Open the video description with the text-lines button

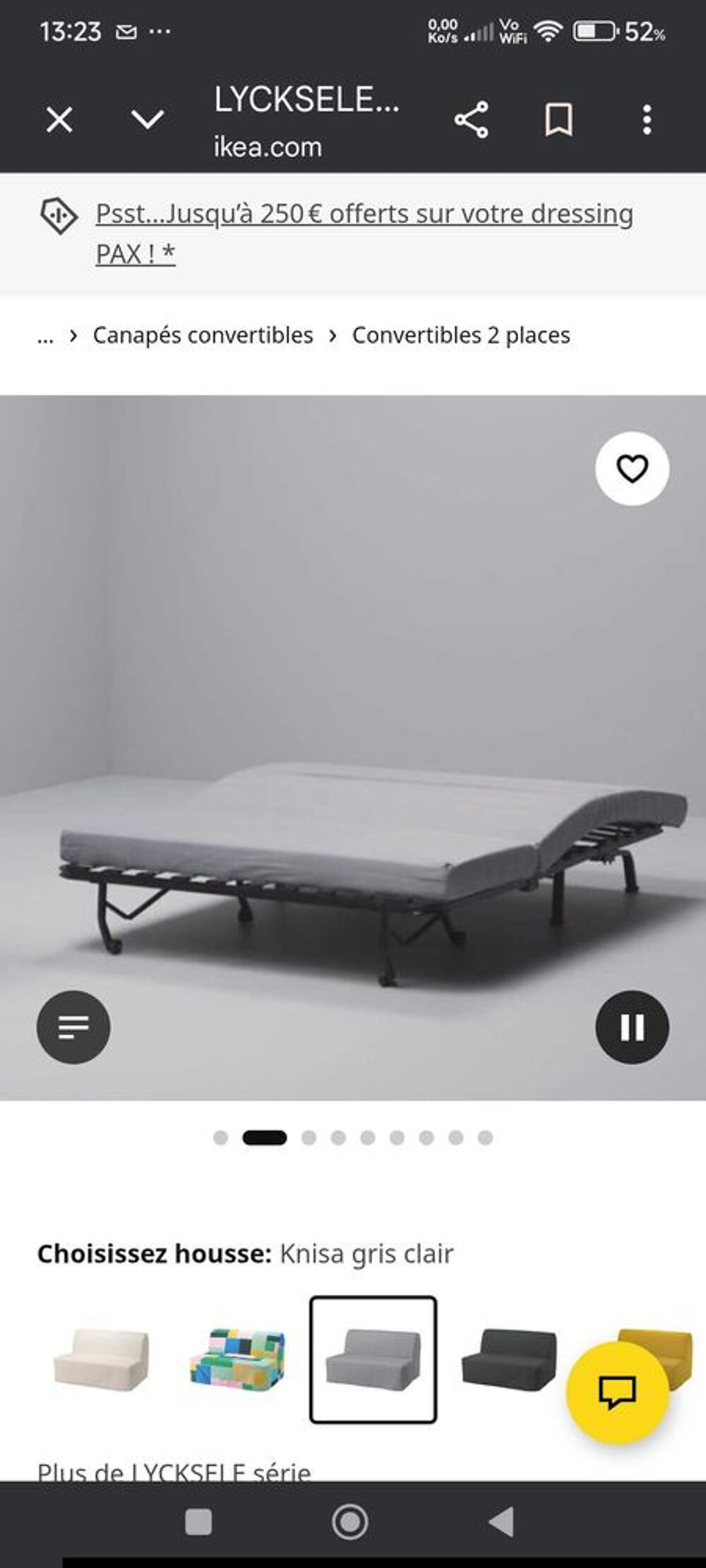click(x=73, y=1027)
